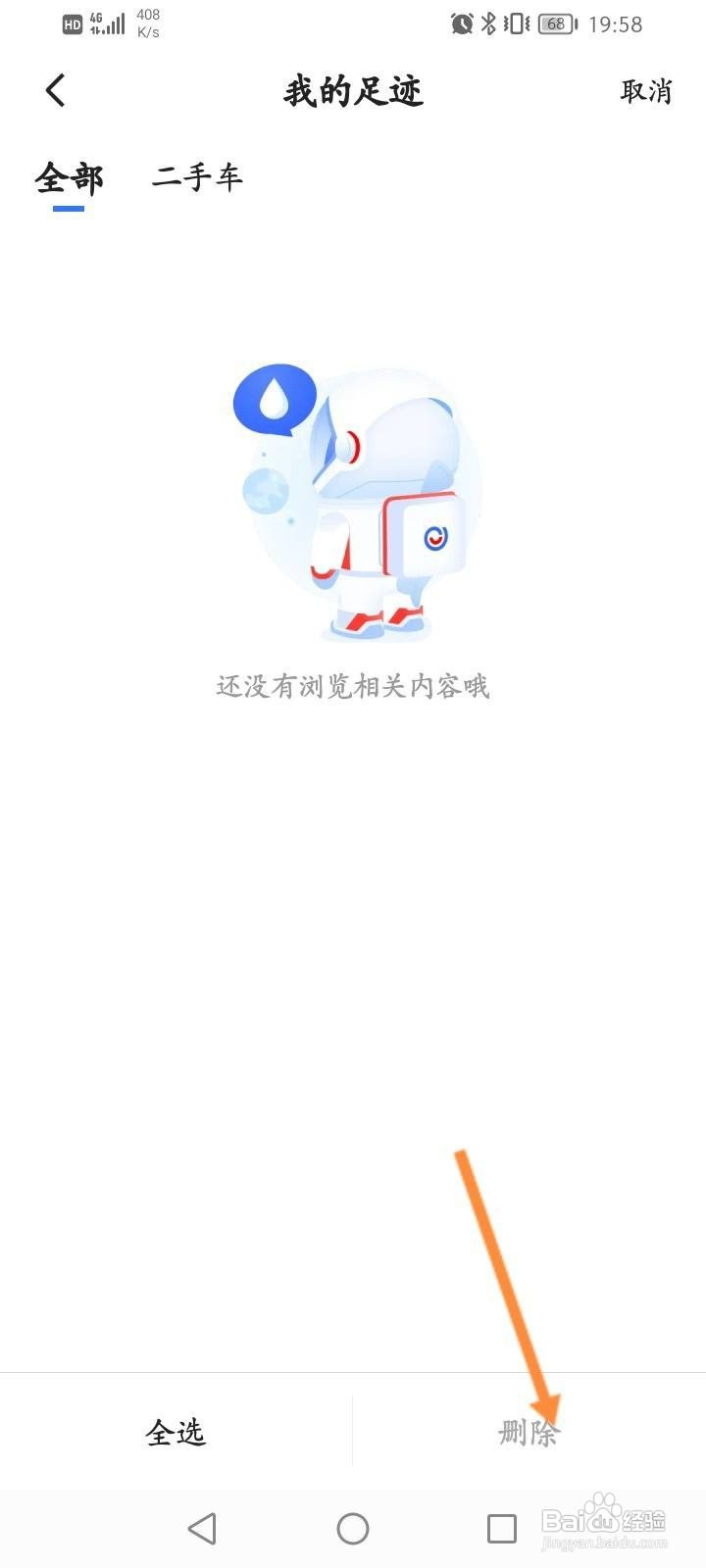Tap the battery indicator showing 68
This screenshot has width=706, height=1568.
(x=554, y=24)
